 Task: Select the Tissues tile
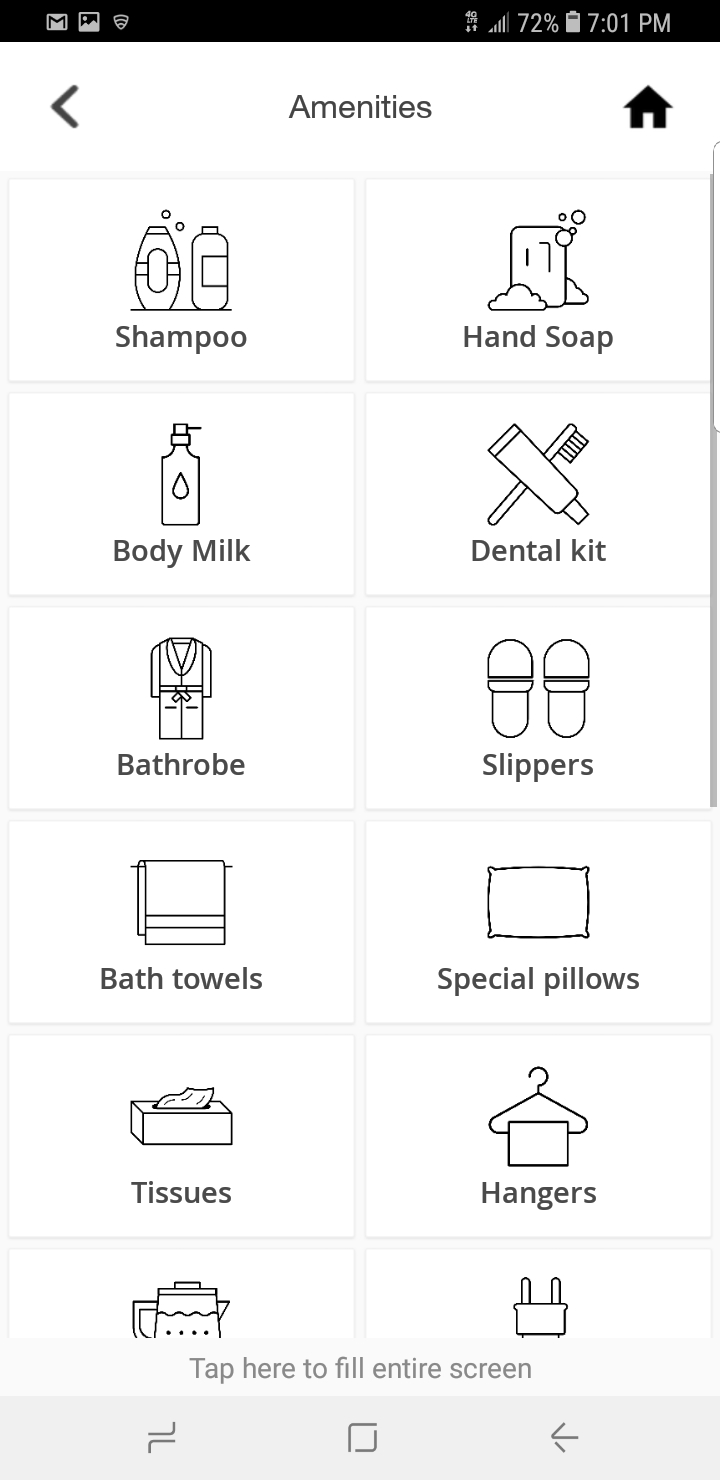[x=181, y=1136]
